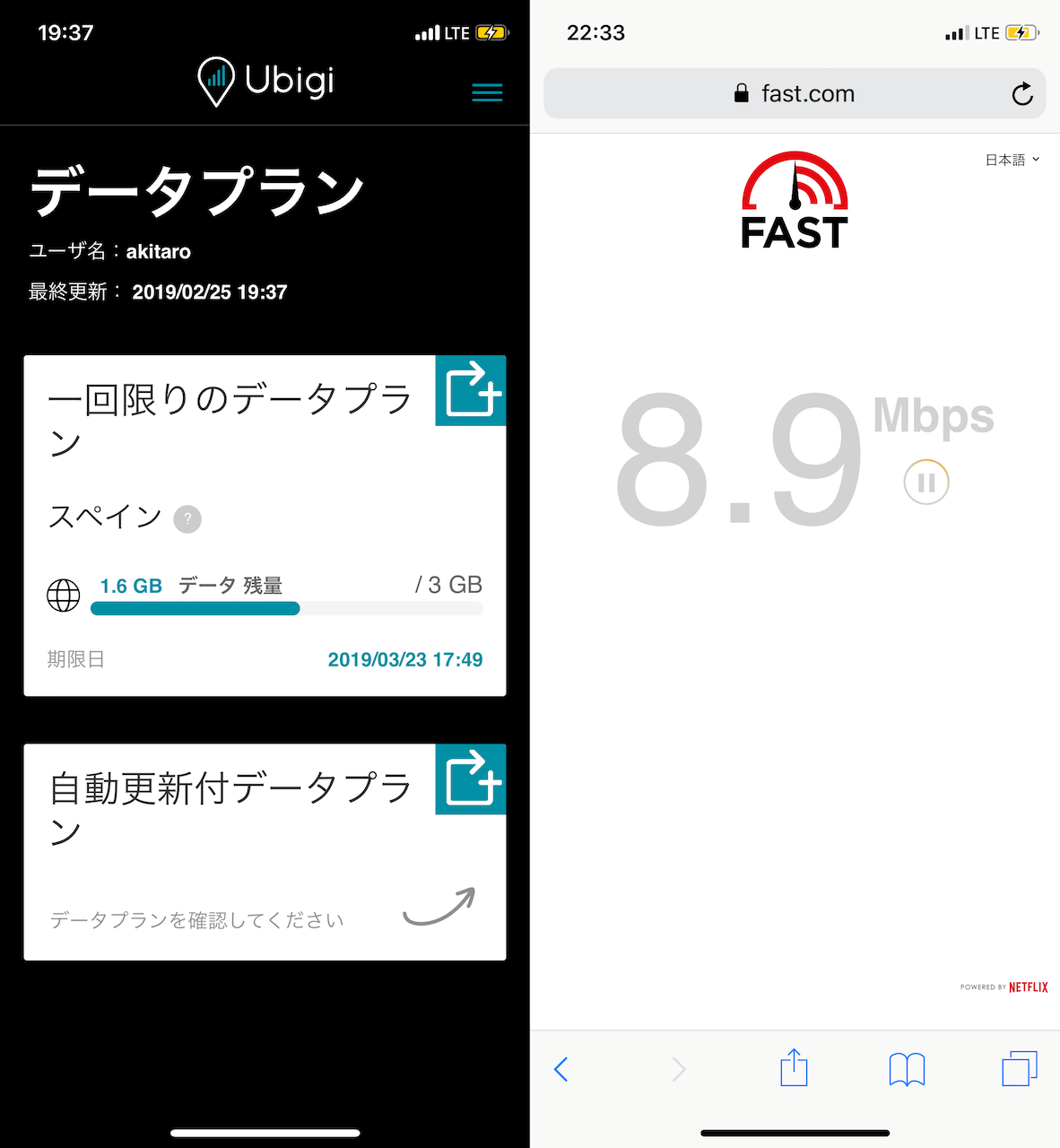Add a one-time data plan (一回限りのデータプラン)
Viewport: 1060px width, 1148px height.
coord(471,390)
